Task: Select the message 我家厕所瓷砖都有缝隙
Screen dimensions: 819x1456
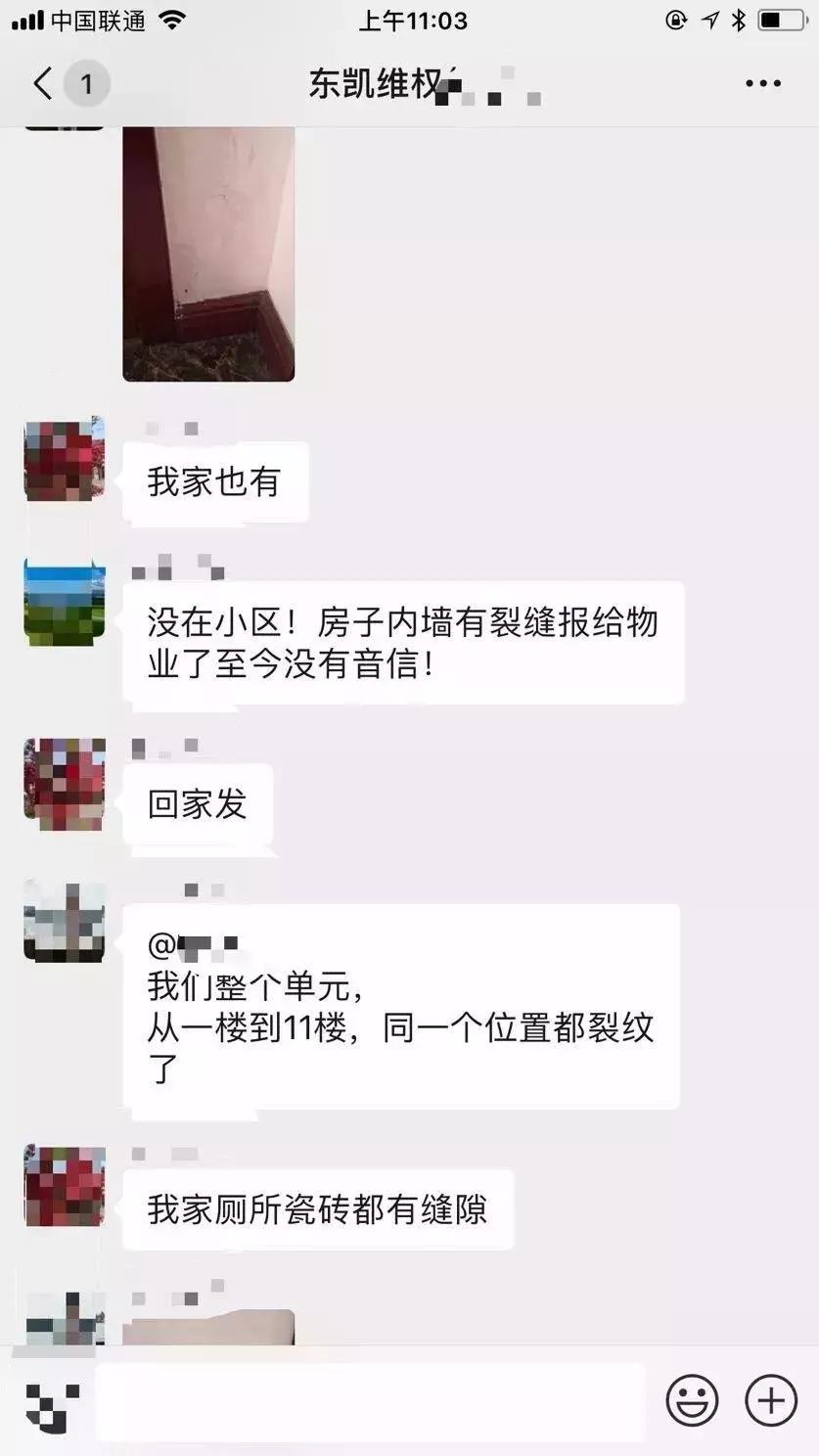Action: (318, 1209)
